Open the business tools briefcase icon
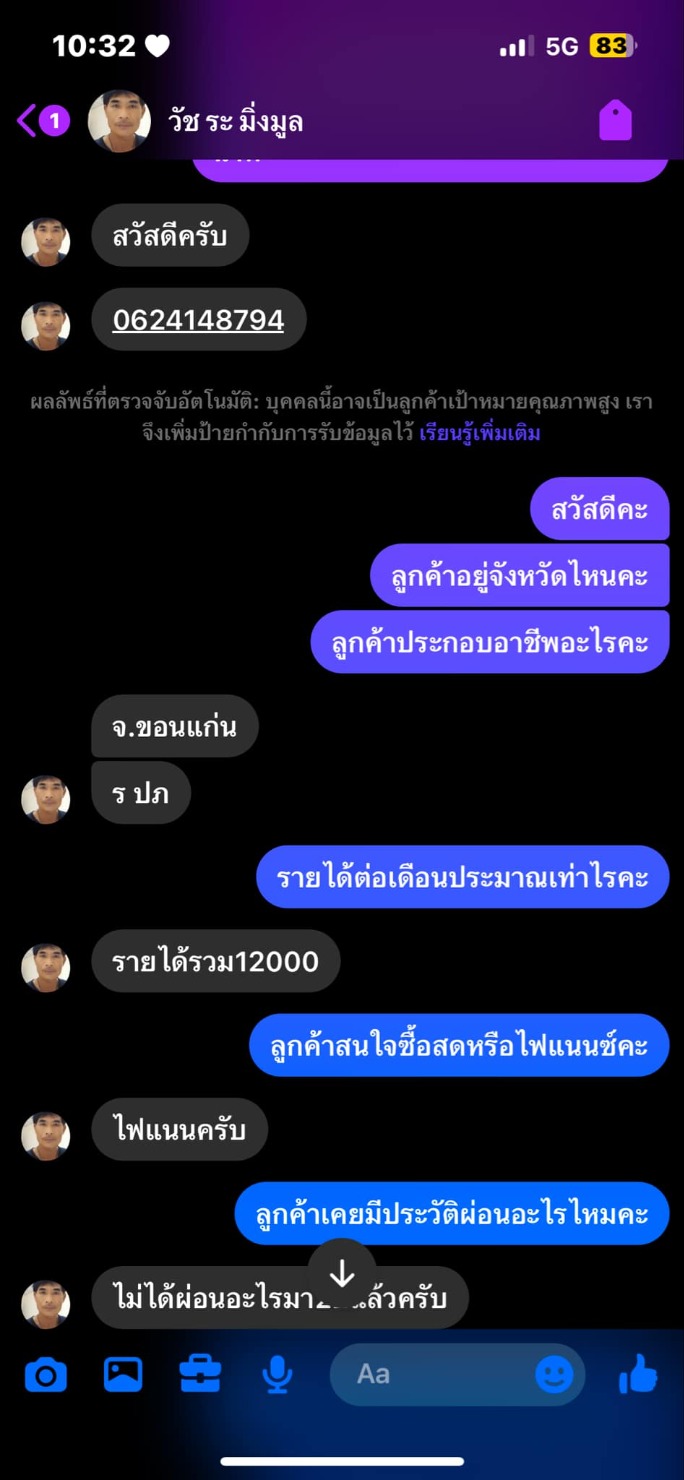Image resolution: width=684 pixels, height=1480 pixels. (200, 1374)
